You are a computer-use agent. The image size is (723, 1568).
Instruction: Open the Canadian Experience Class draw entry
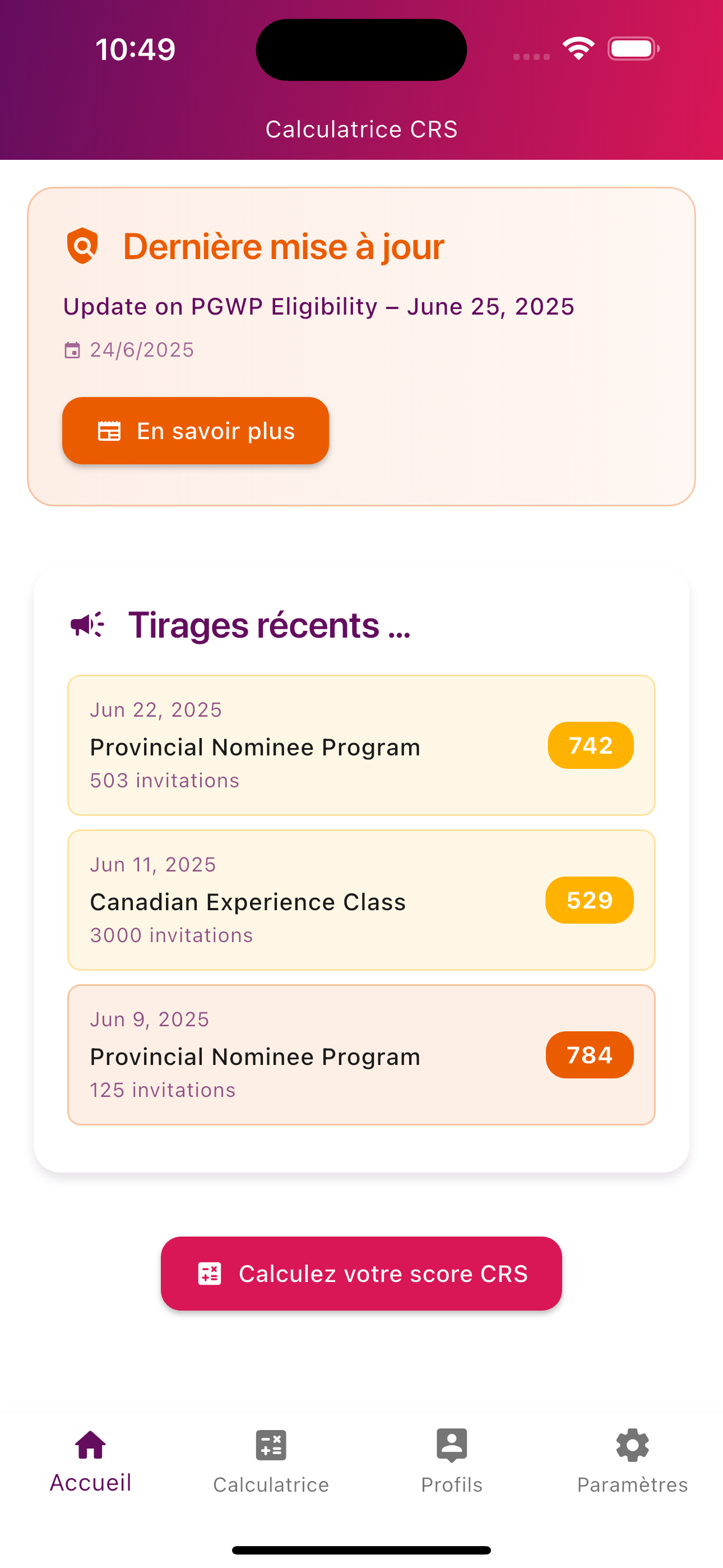[361, 900]
